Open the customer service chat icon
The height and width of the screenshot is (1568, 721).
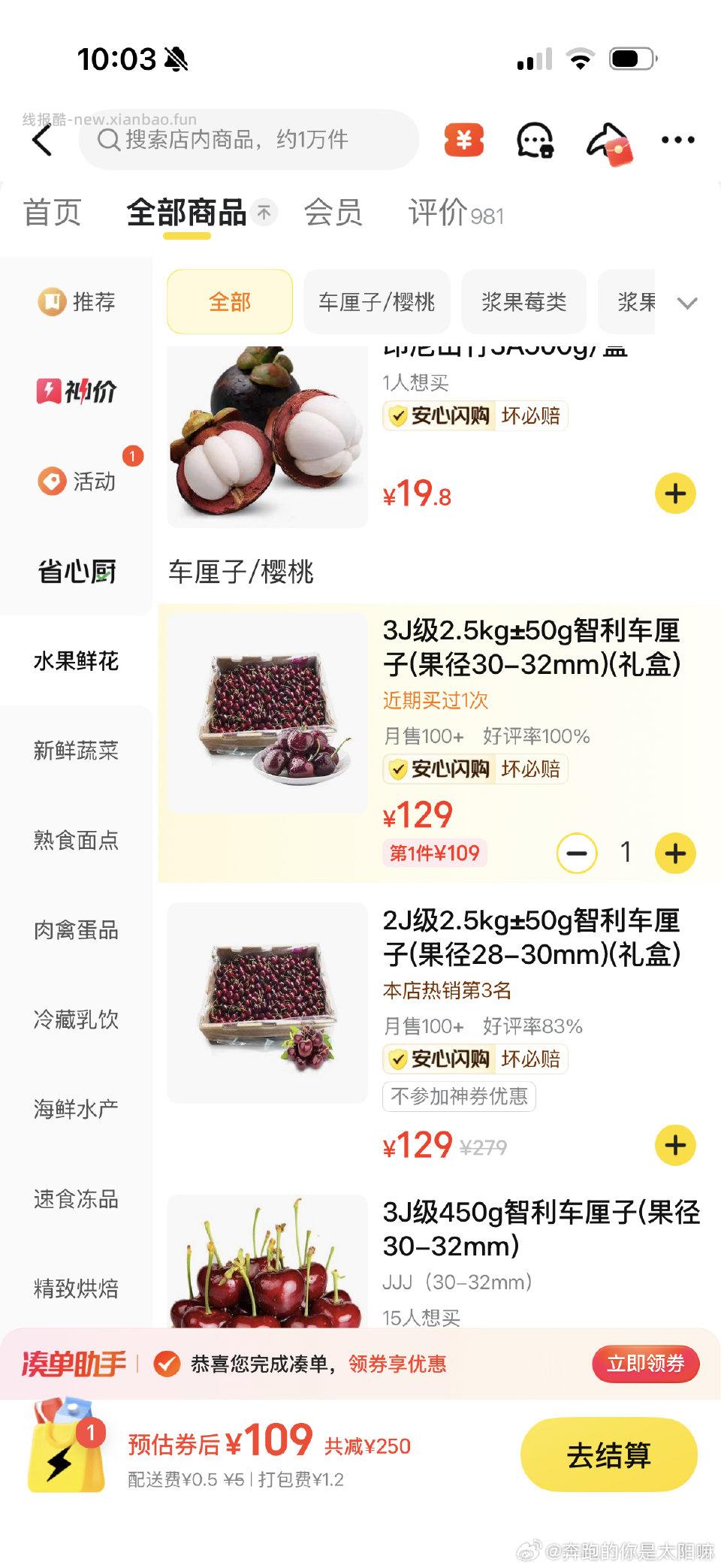533,140
